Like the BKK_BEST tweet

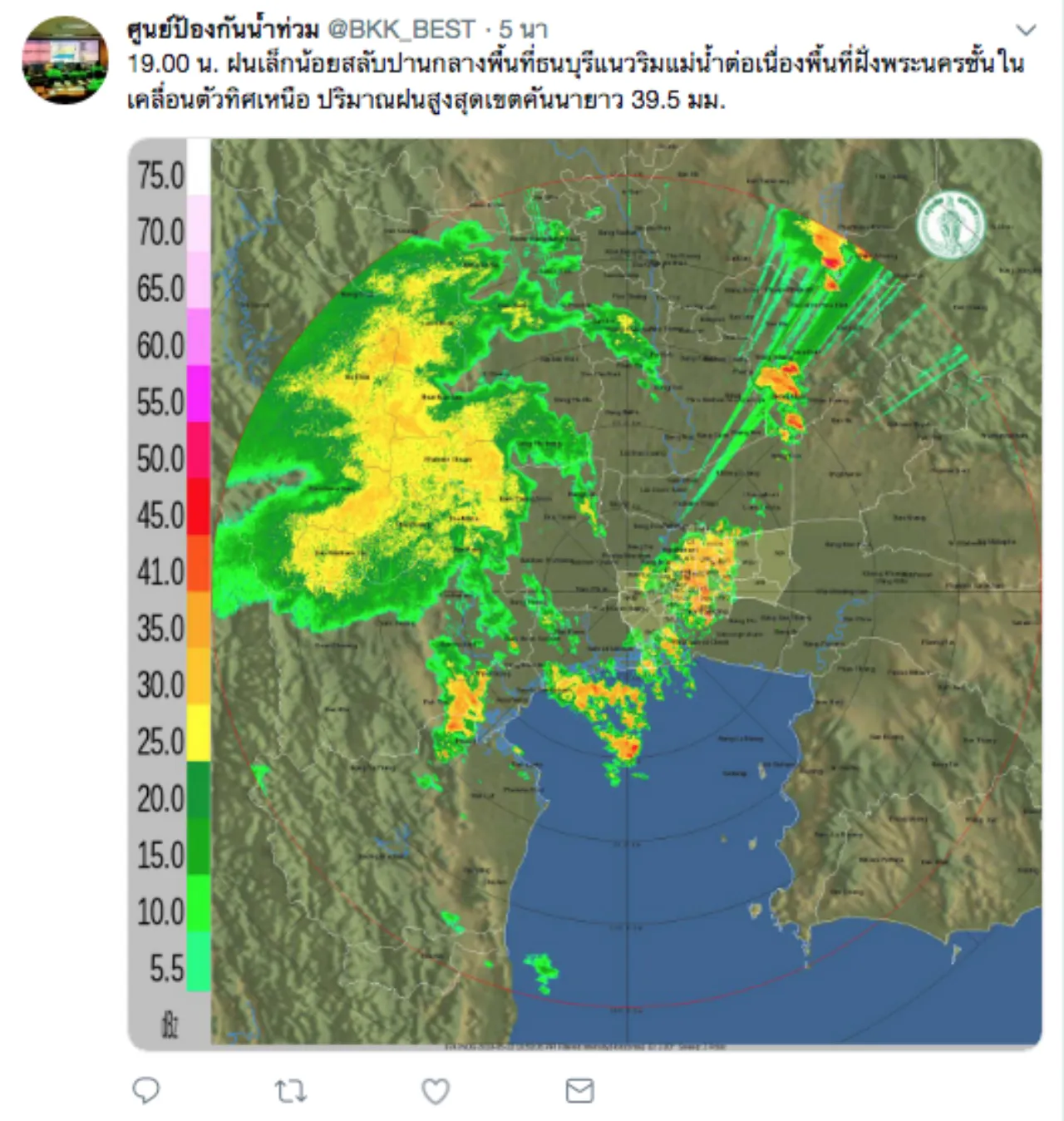pyautogui.click(x=436, y=1090)
